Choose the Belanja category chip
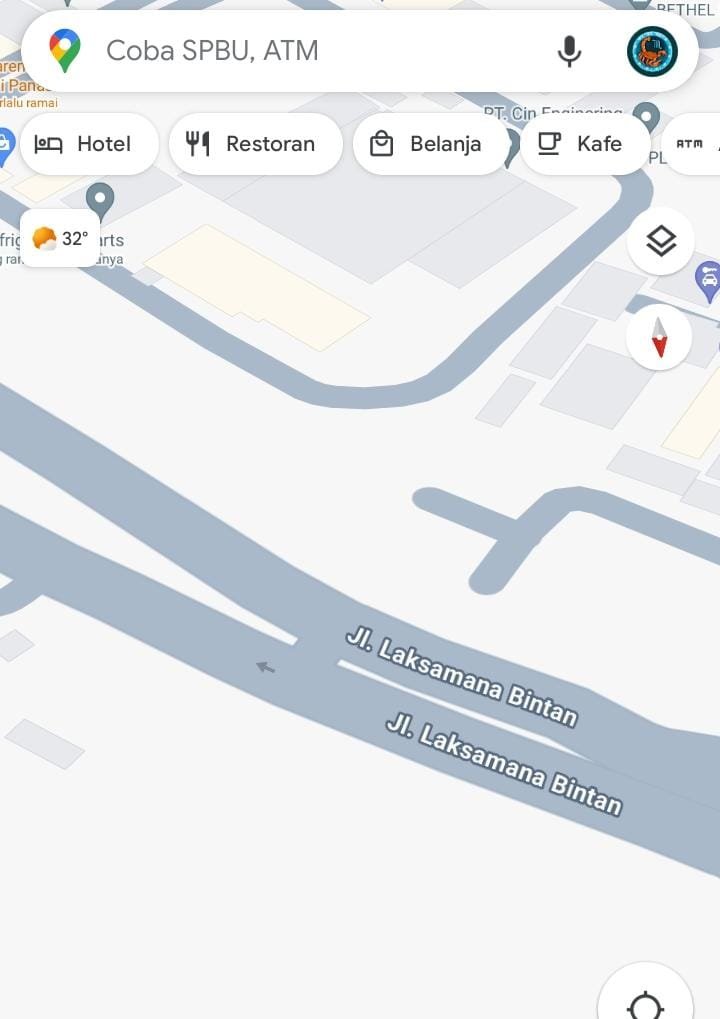The image size is (720, 1019). (x=430, y=144)
